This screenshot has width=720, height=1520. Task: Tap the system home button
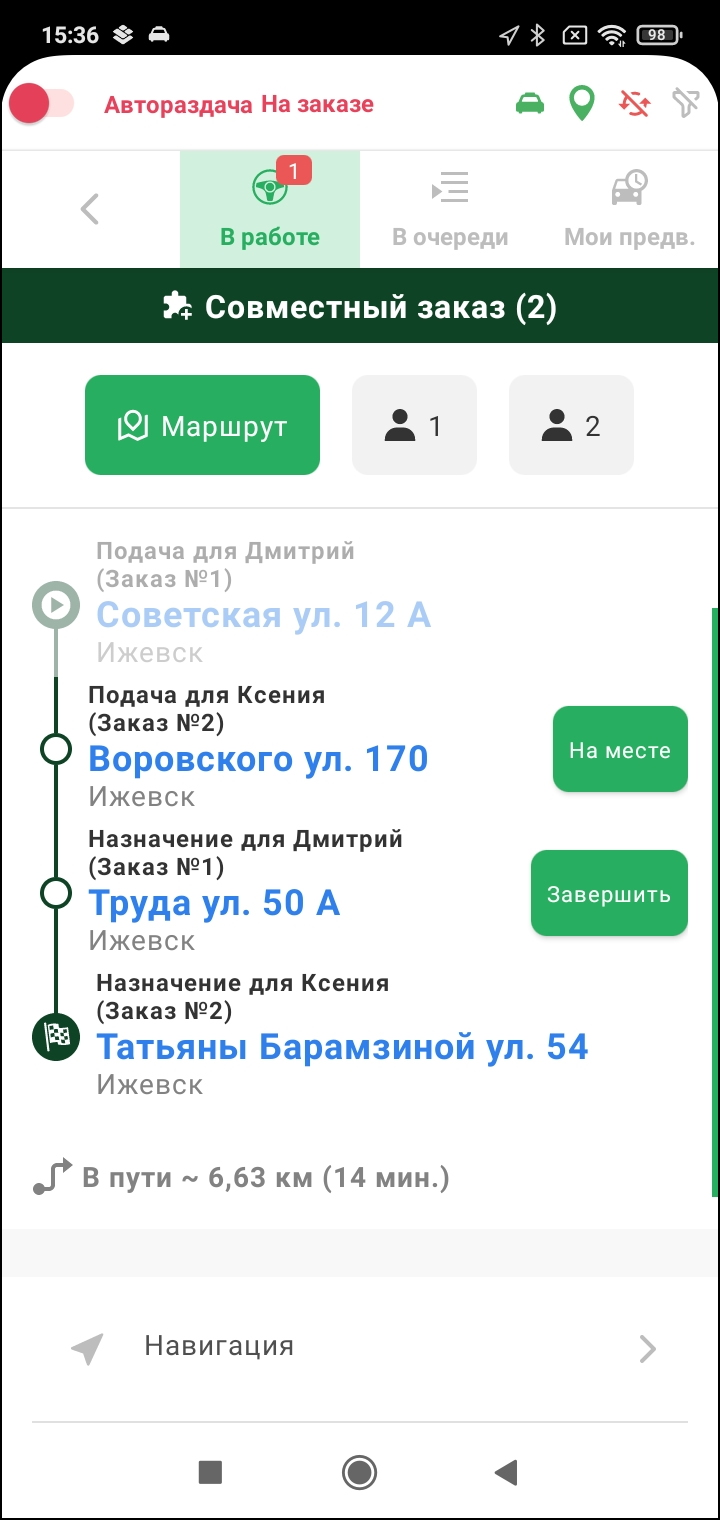pos(359,1471)
